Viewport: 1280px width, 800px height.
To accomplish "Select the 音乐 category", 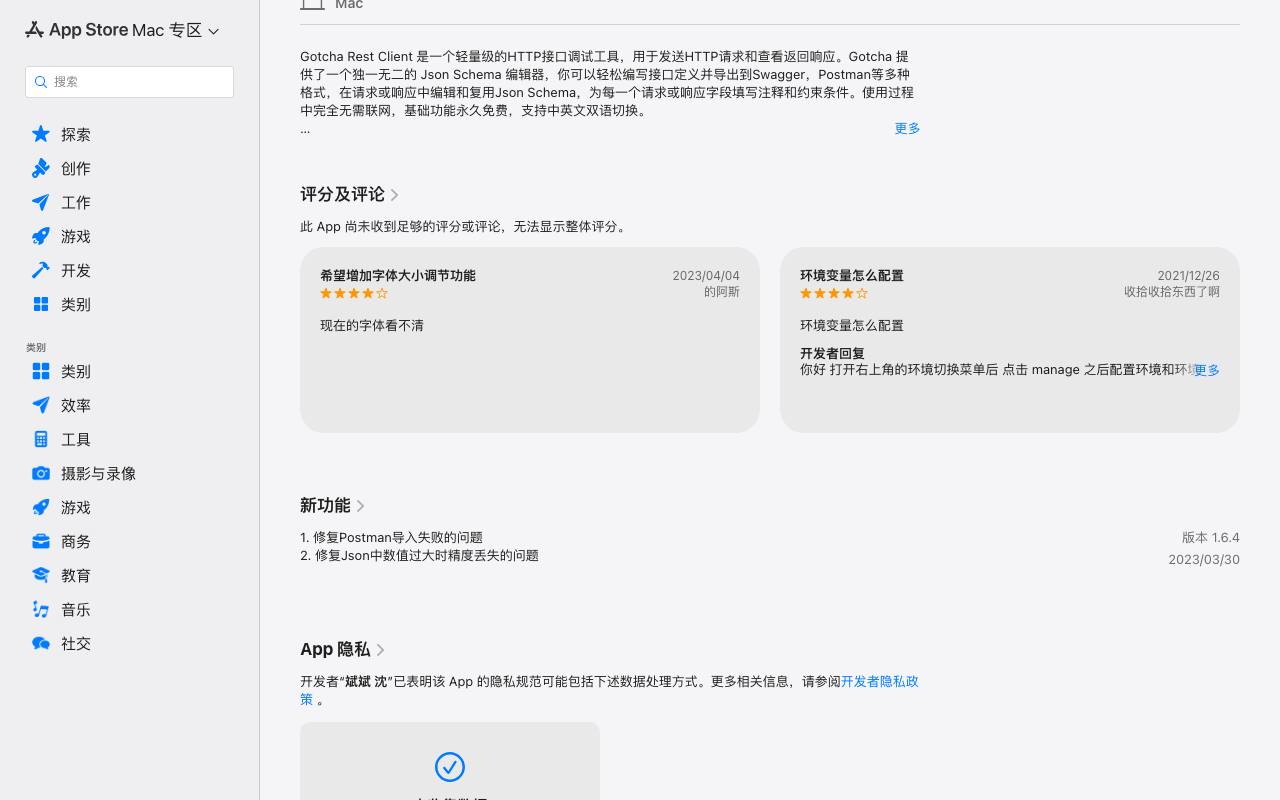I will click(x=61, y=609).
